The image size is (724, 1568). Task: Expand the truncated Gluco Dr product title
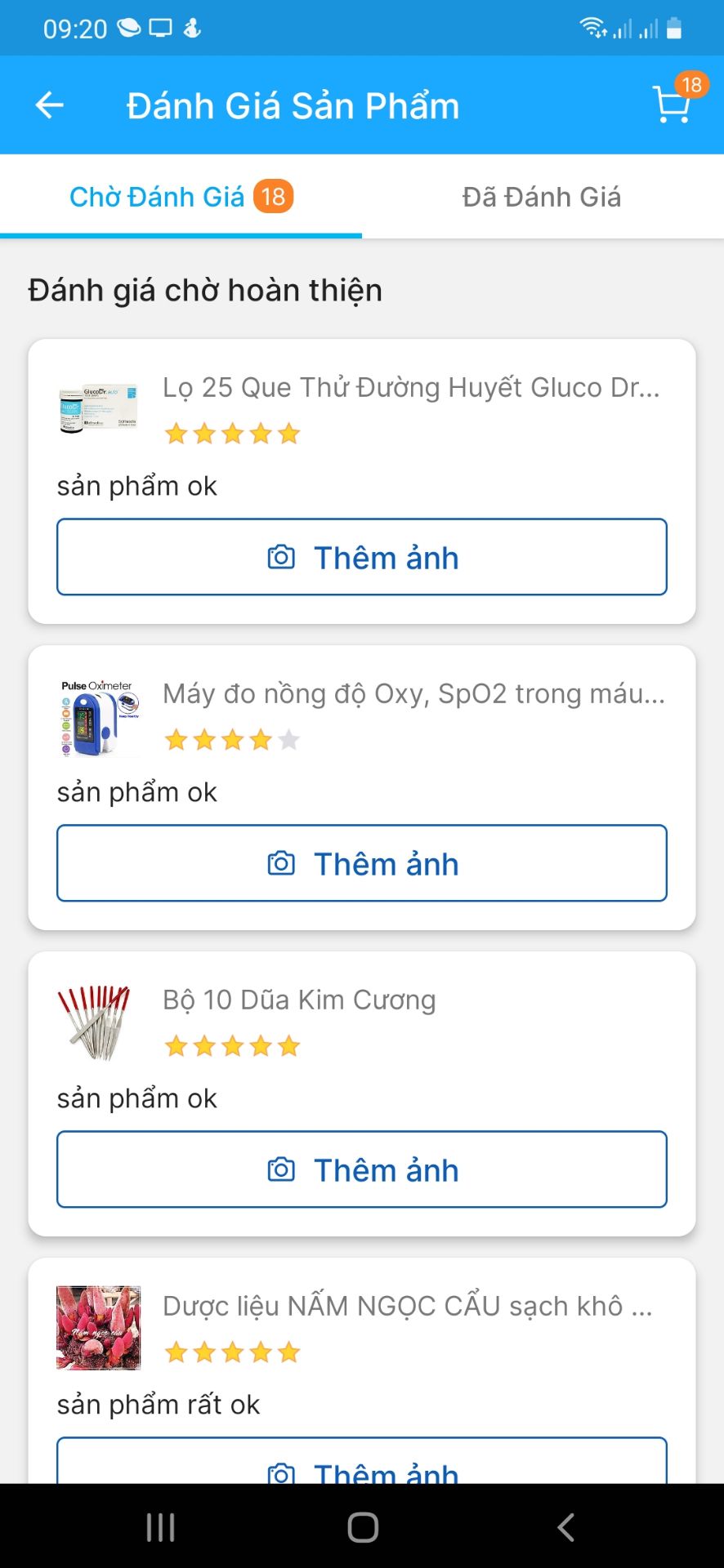pyautogui.click(x=409, y=387)
